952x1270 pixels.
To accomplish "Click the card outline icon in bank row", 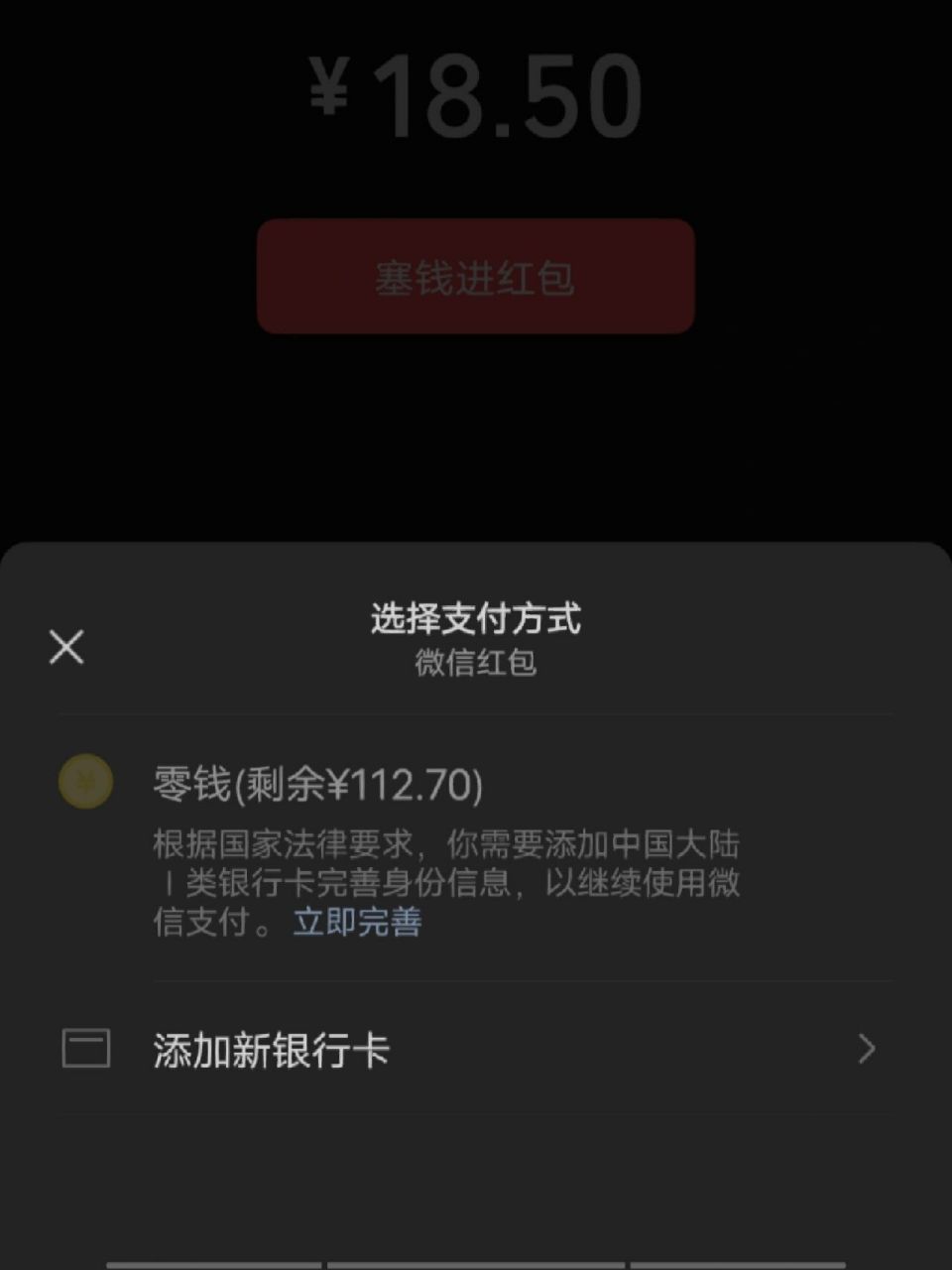I will (85, 1049).
